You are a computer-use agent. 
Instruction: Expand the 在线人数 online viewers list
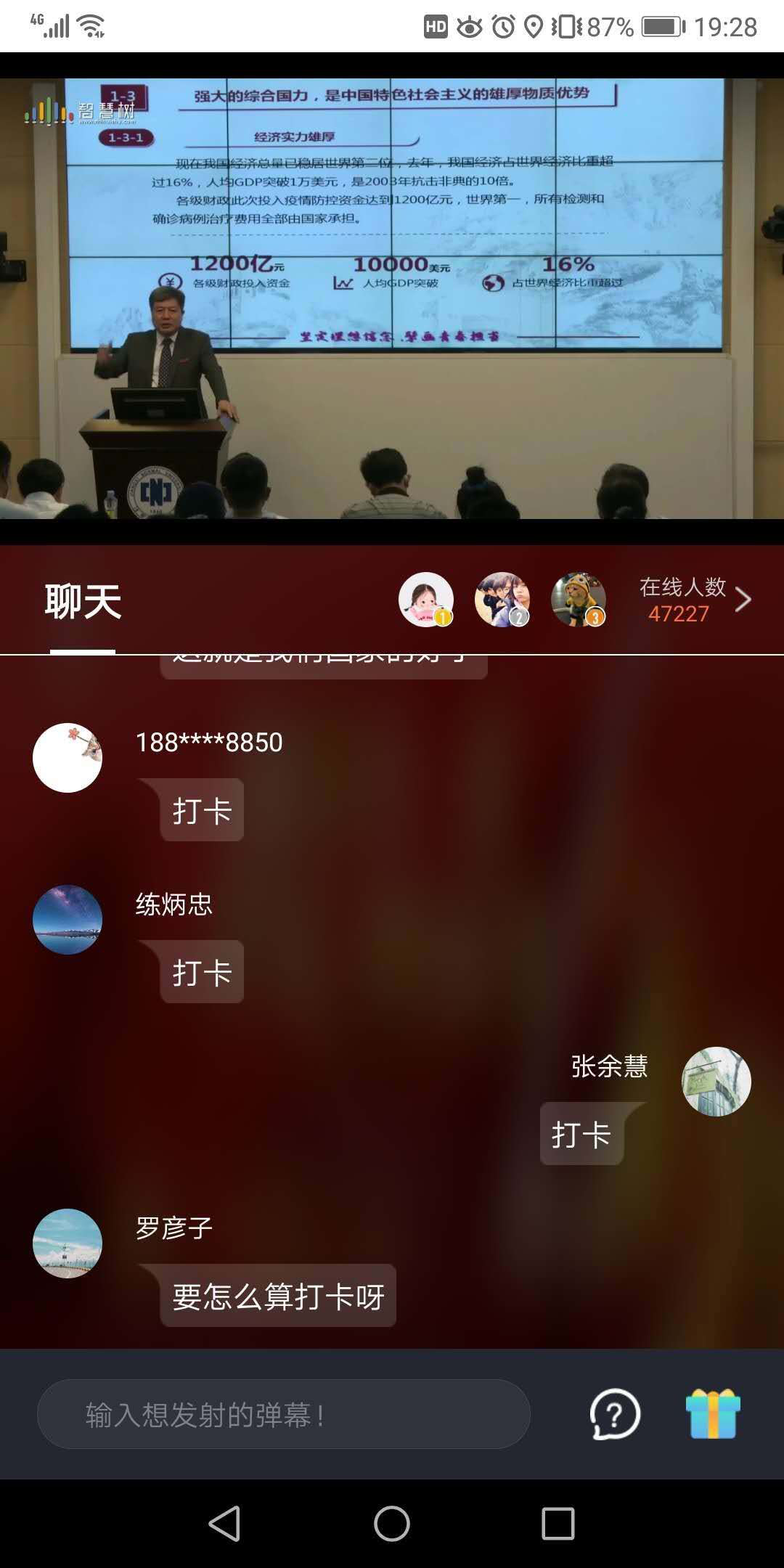[x=695, y=600]
